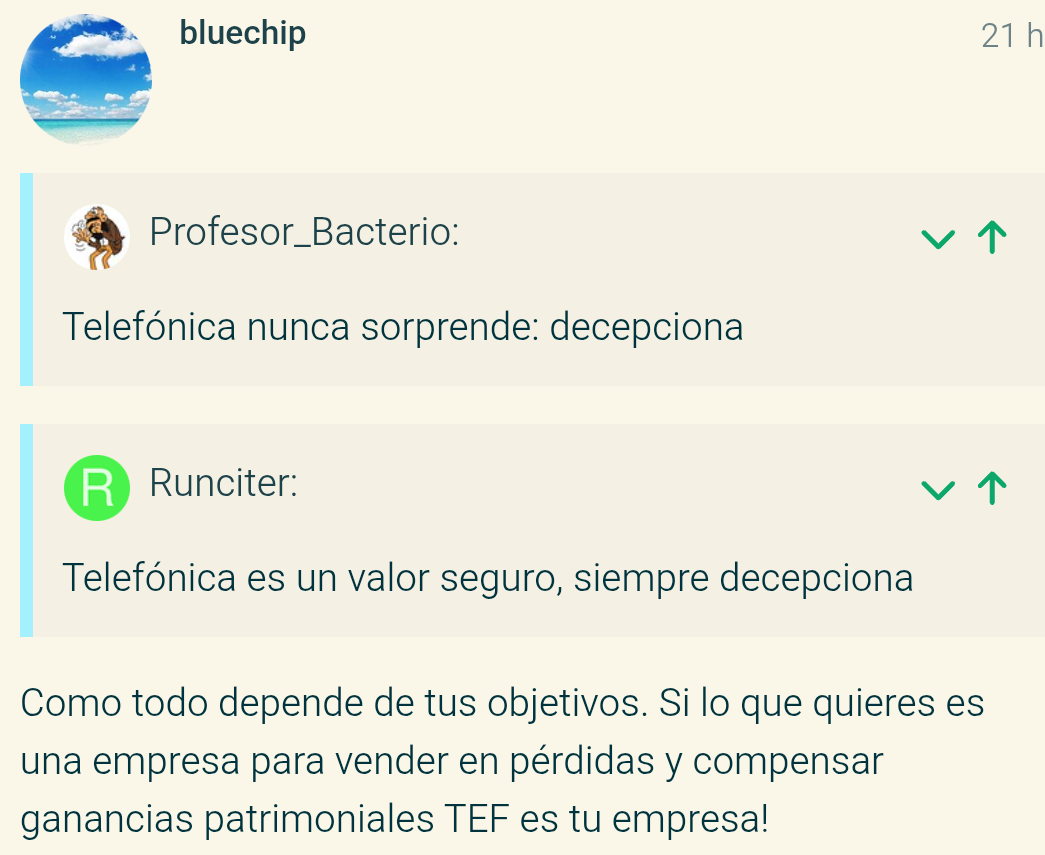Open the bluechip username link

(x=242, y=33)
